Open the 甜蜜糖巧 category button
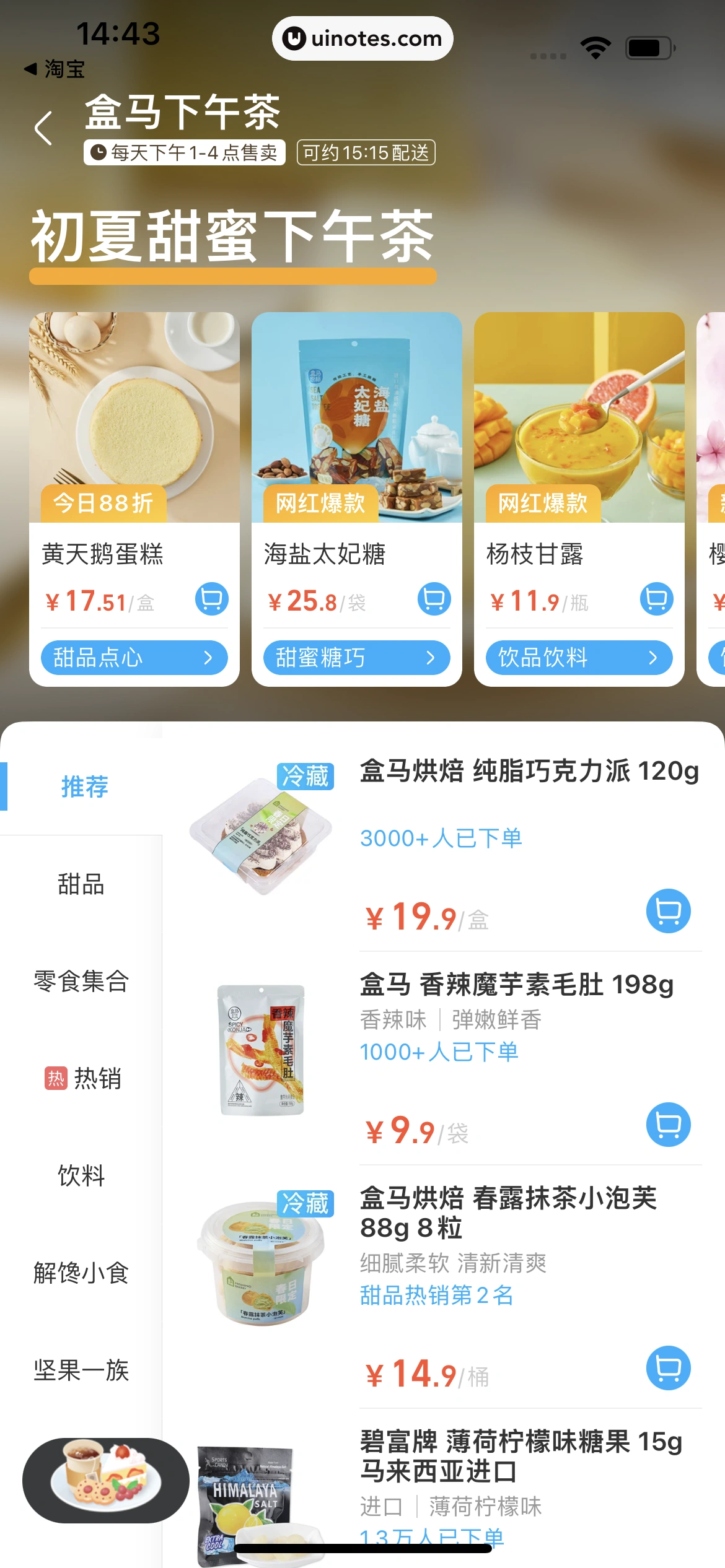The image size is (725, 1568). [x=356, y=658]
